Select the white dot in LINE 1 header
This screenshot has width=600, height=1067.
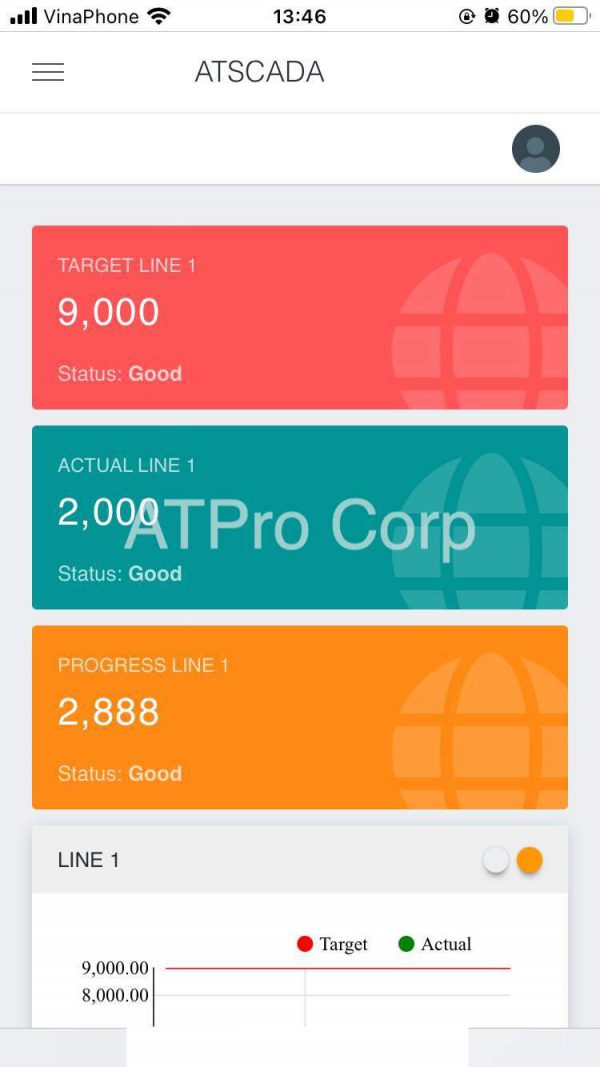click(x=496, y=860)
